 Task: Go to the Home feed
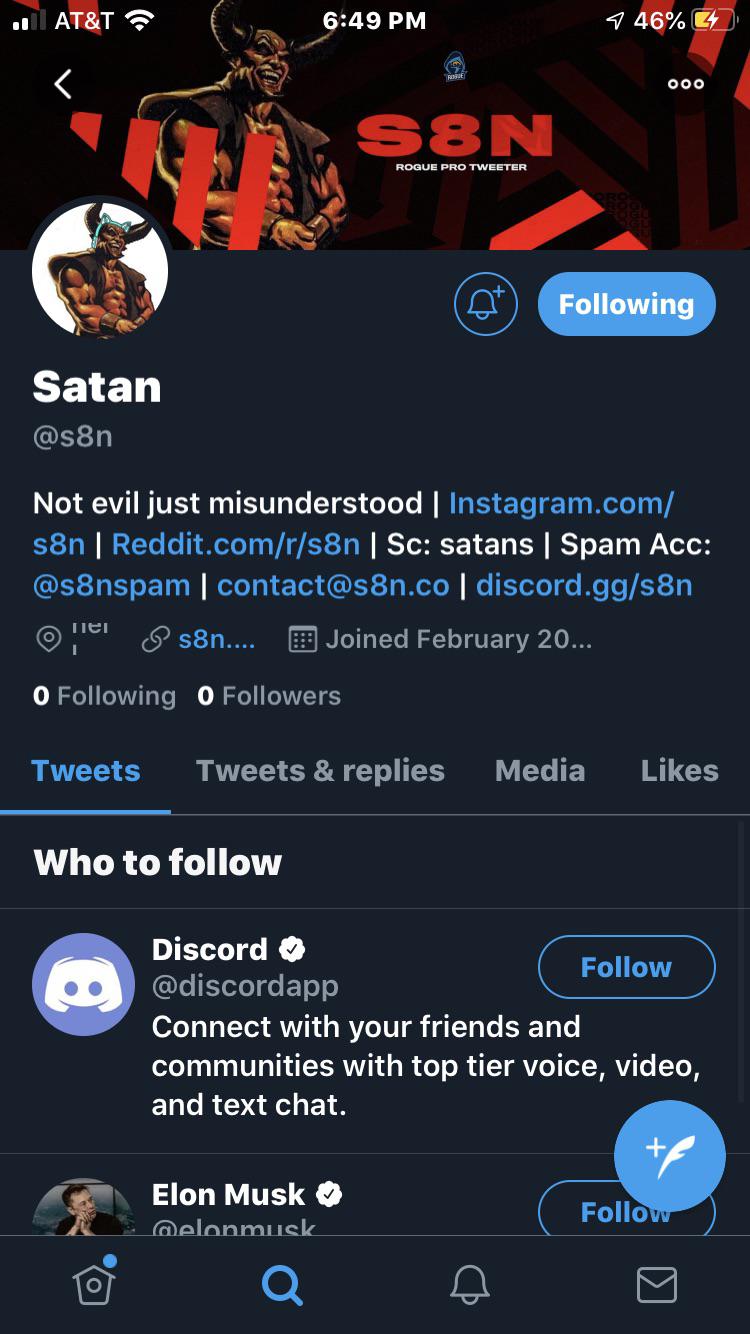pos(93,1285)
